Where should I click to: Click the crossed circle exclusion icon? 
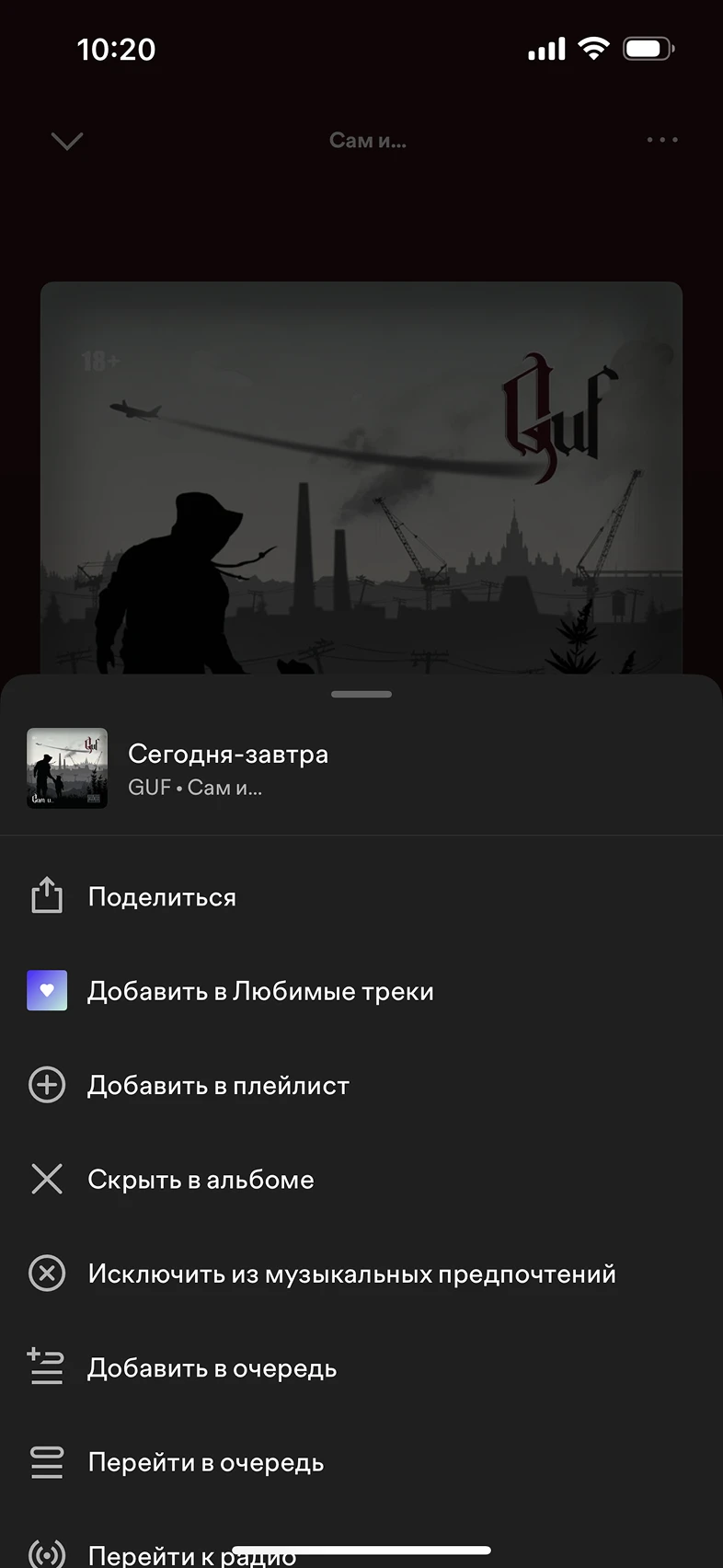pos(47,1274)
